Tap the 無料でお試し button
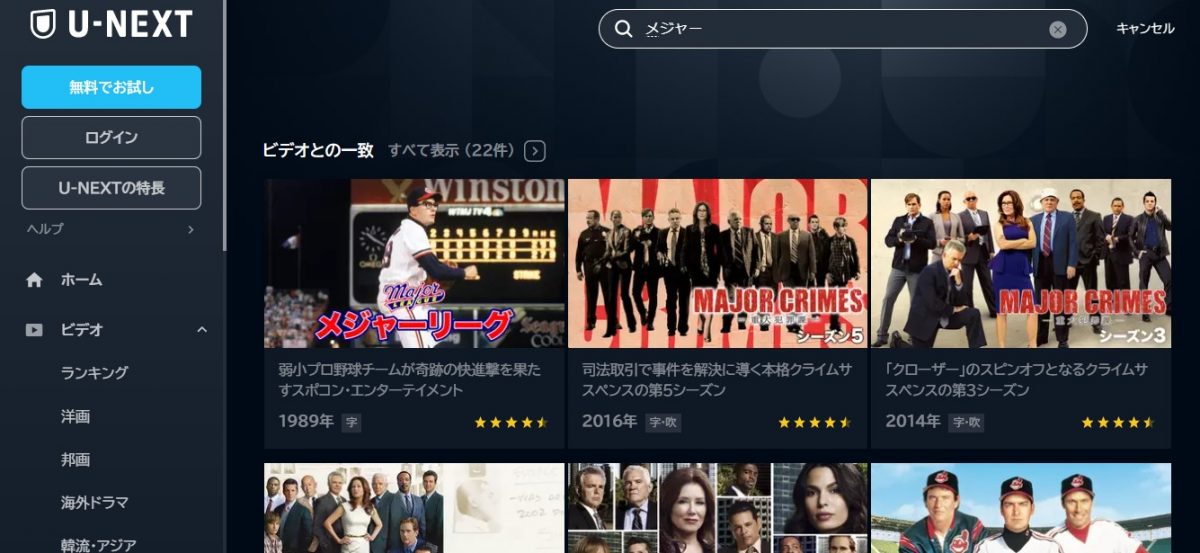 (x=111, y=87)
